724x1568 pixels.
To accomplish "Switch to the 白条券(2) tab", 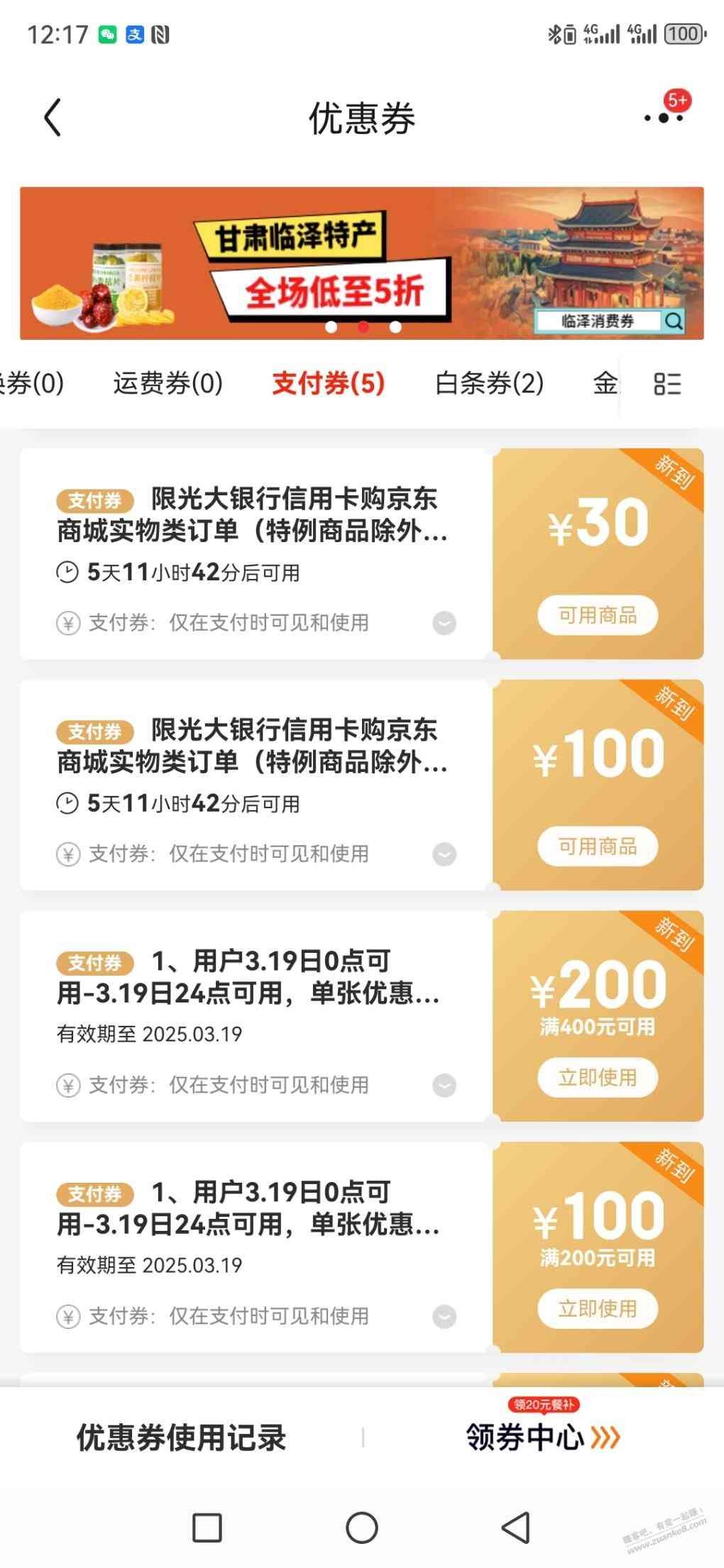I will tap(489, 384).
